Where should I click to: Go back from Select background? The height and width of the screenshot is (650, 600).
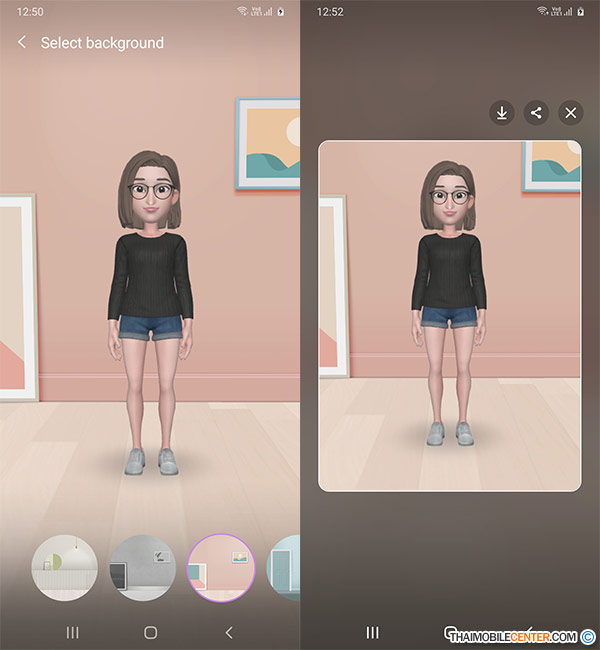coord(22,43)
